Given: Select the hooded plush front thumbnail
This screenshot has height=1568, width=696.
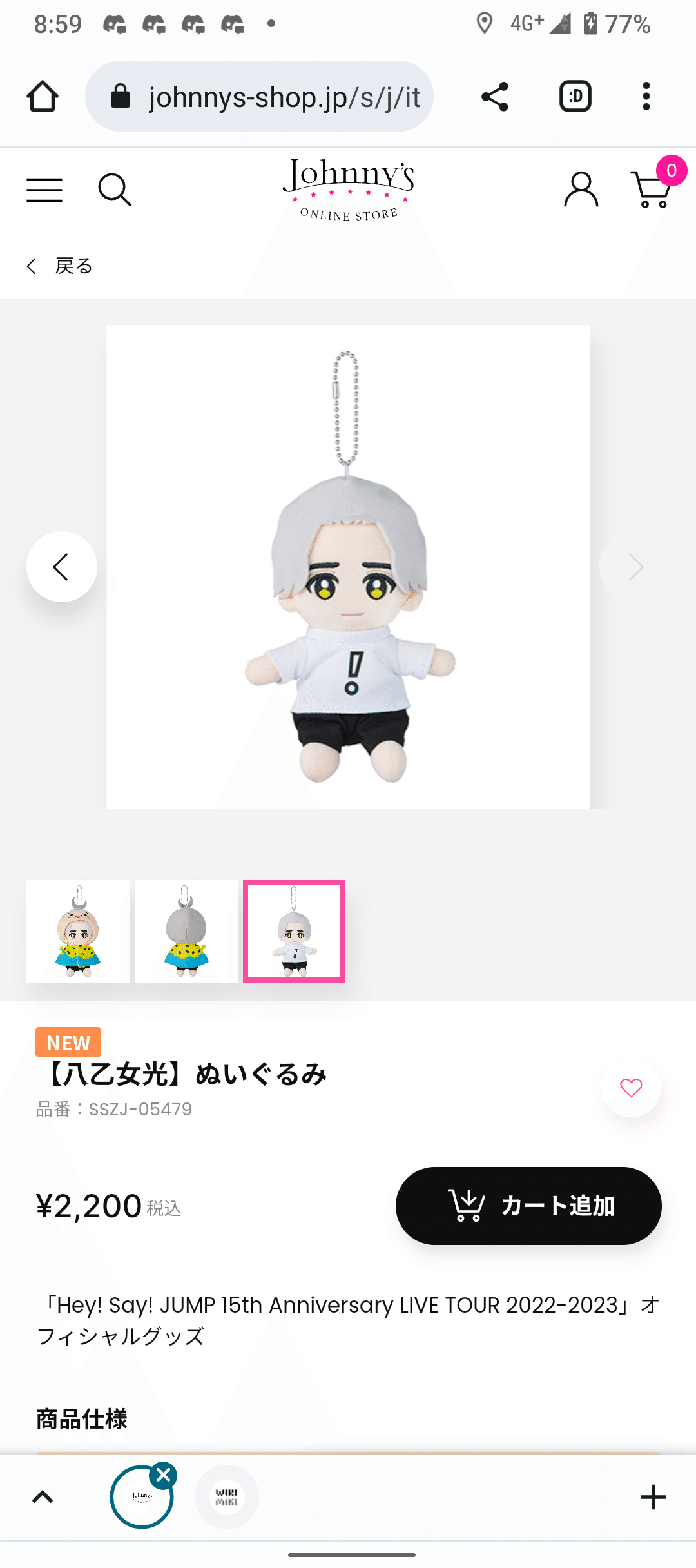Looking at the screenshot, I should pyautogui.click(x=78, y=931).
